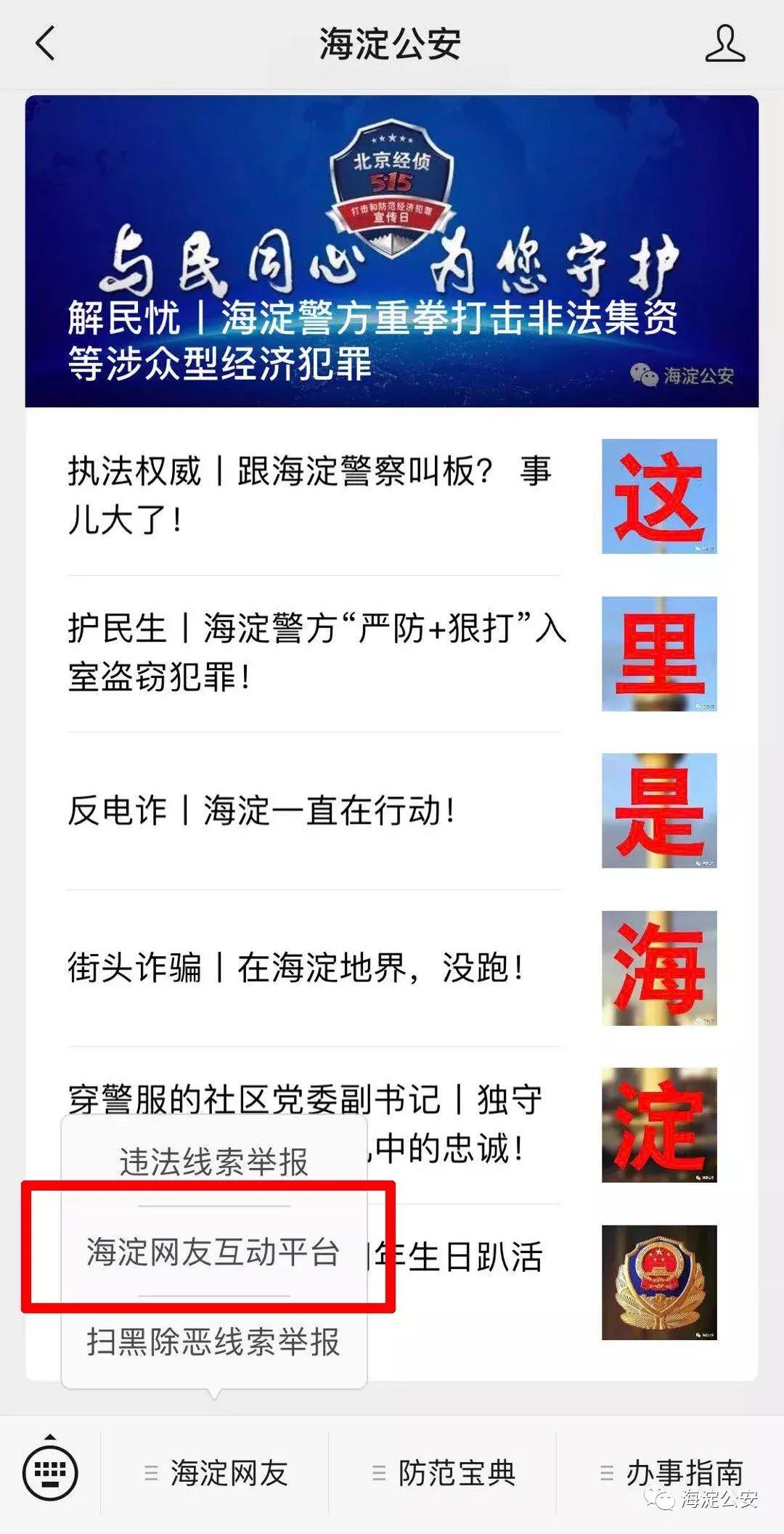The image size is (784, 1534).
Task: Open the 解民忧 banner article
Action: pyautogui.click(x=392, y=254)
